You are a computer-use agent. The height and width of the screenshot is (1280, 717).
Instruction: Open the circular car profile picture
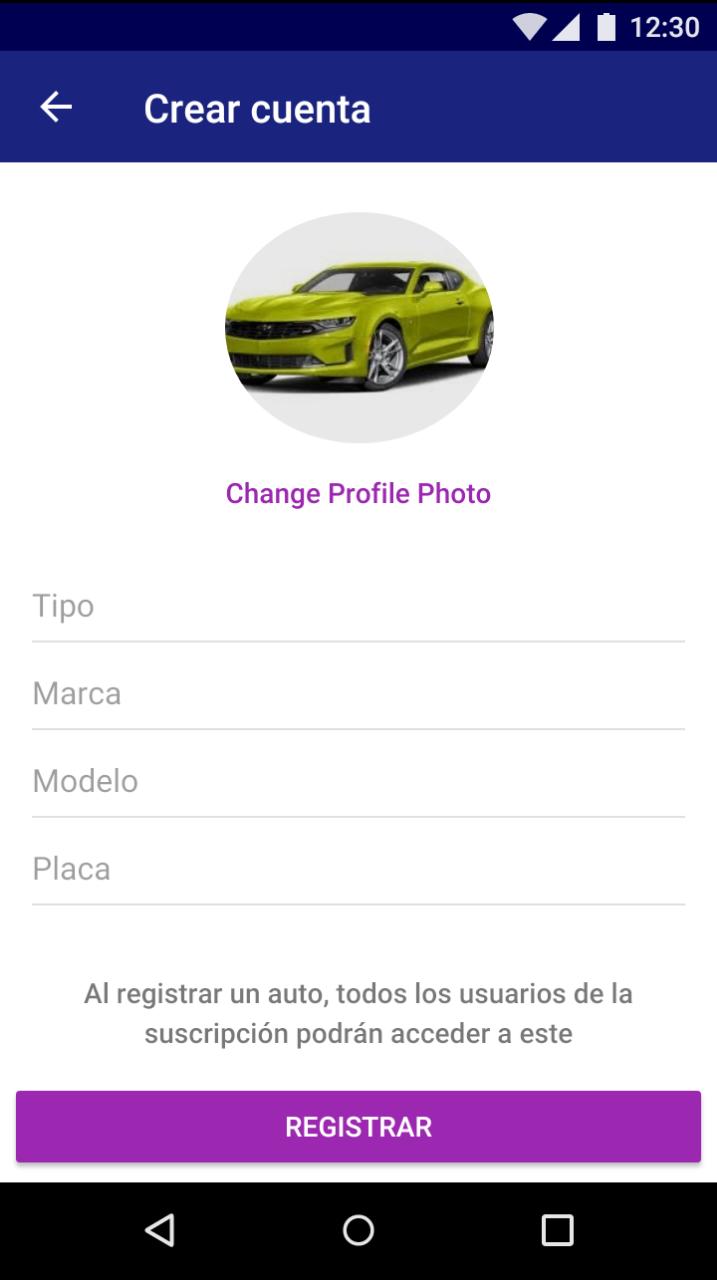coord(359,327)
